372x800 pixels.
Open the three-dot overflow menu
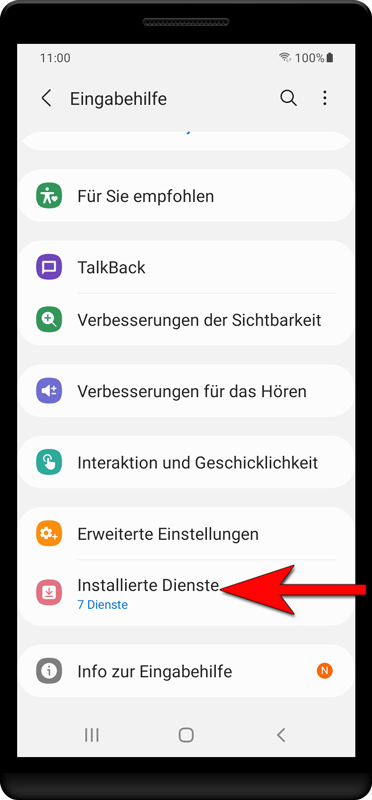[x=325, y=98]
